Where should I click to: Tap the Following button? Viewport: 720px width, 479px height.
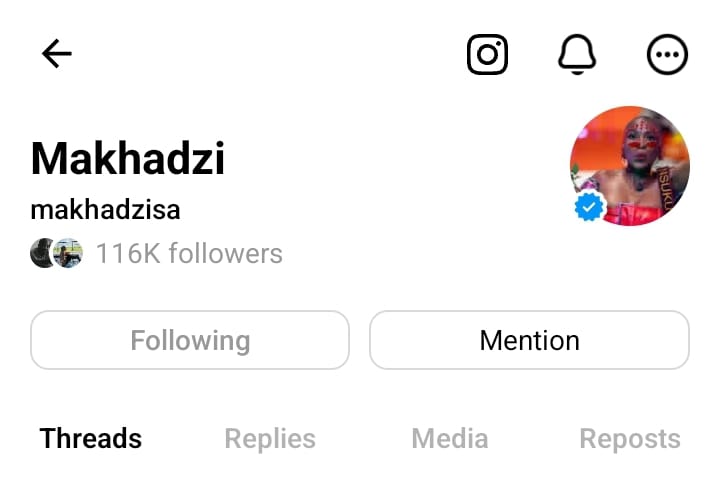[x=190, y=340]
